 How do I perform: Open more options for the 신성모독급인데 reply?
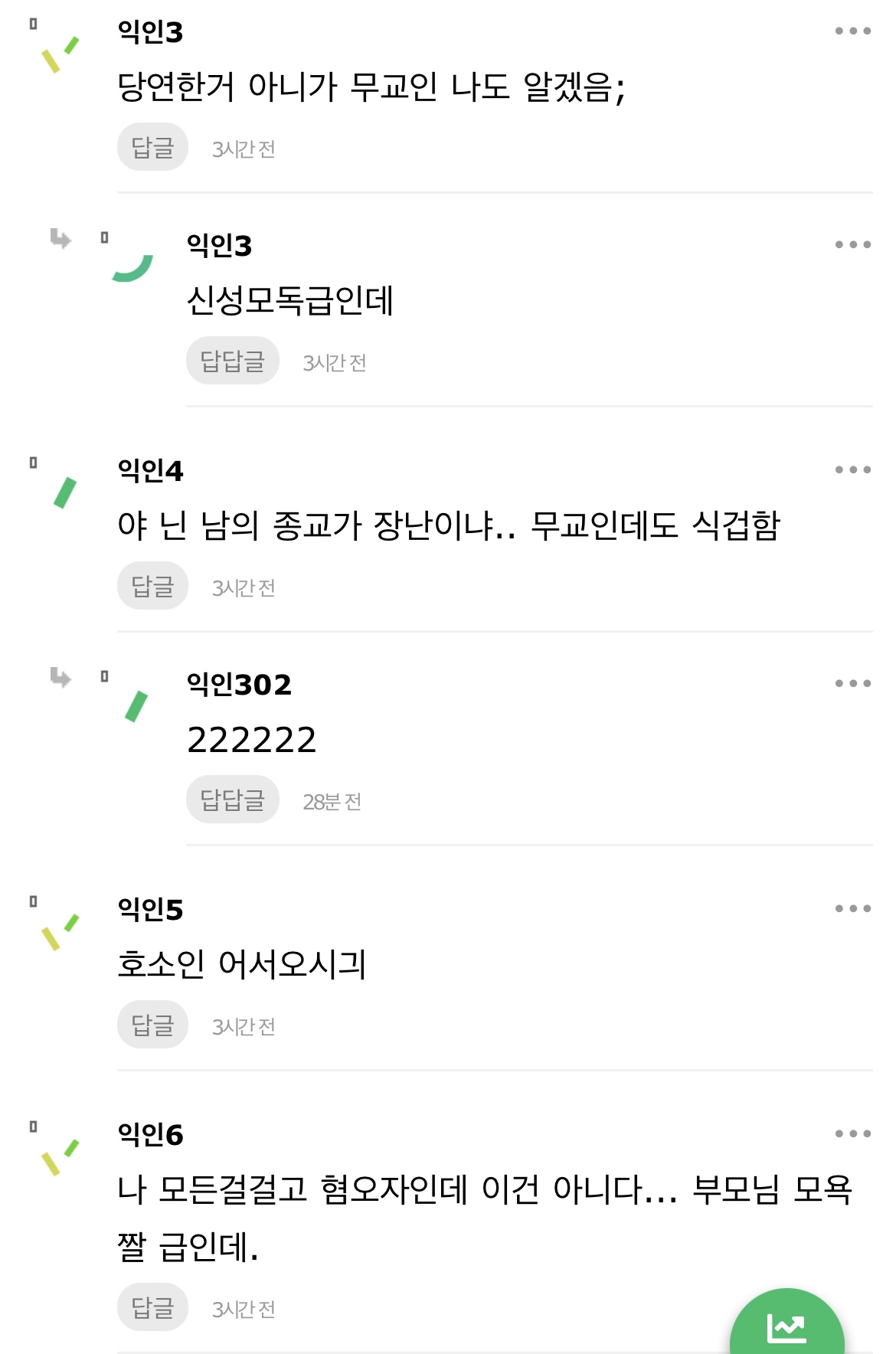tap(852, 245)
